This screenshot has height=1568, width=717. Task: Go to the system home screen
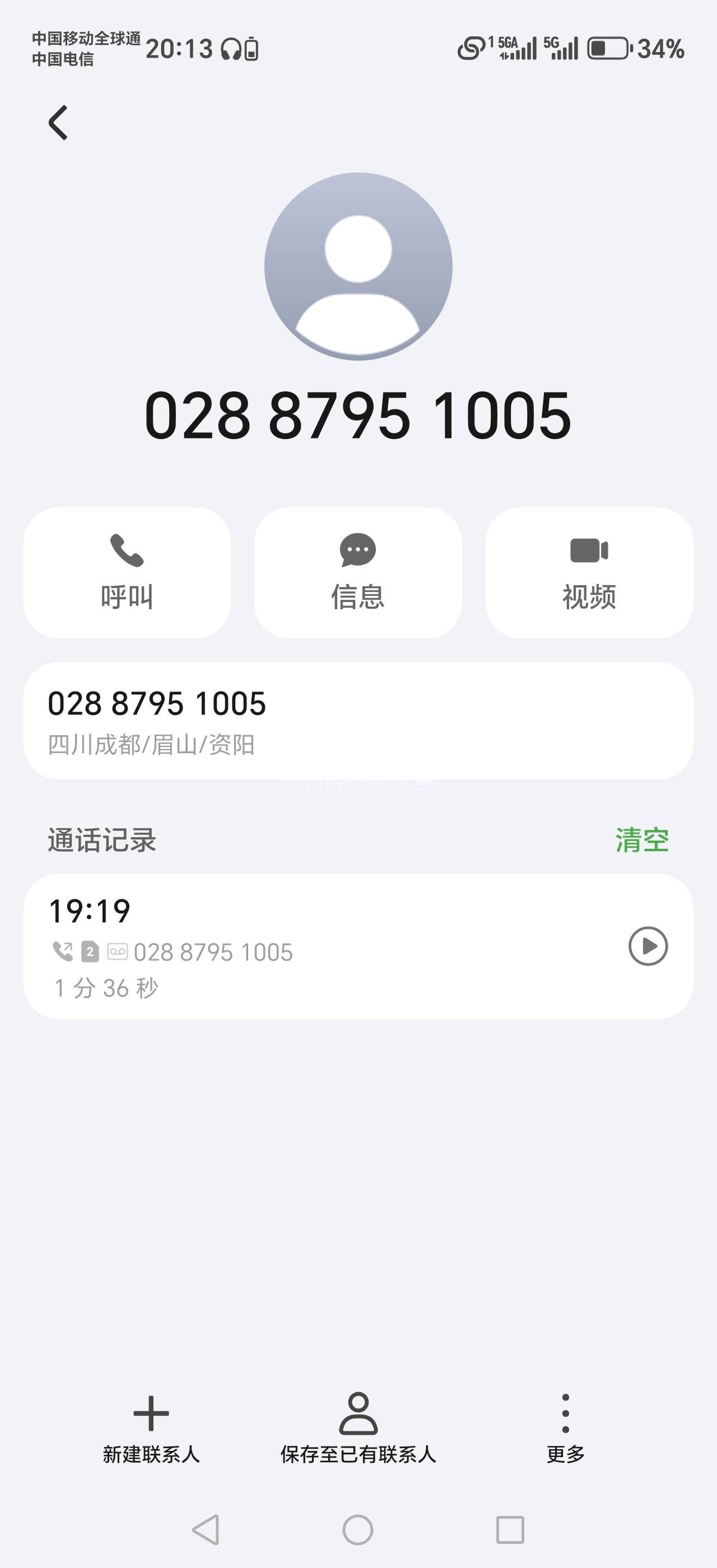point(358,1530)
